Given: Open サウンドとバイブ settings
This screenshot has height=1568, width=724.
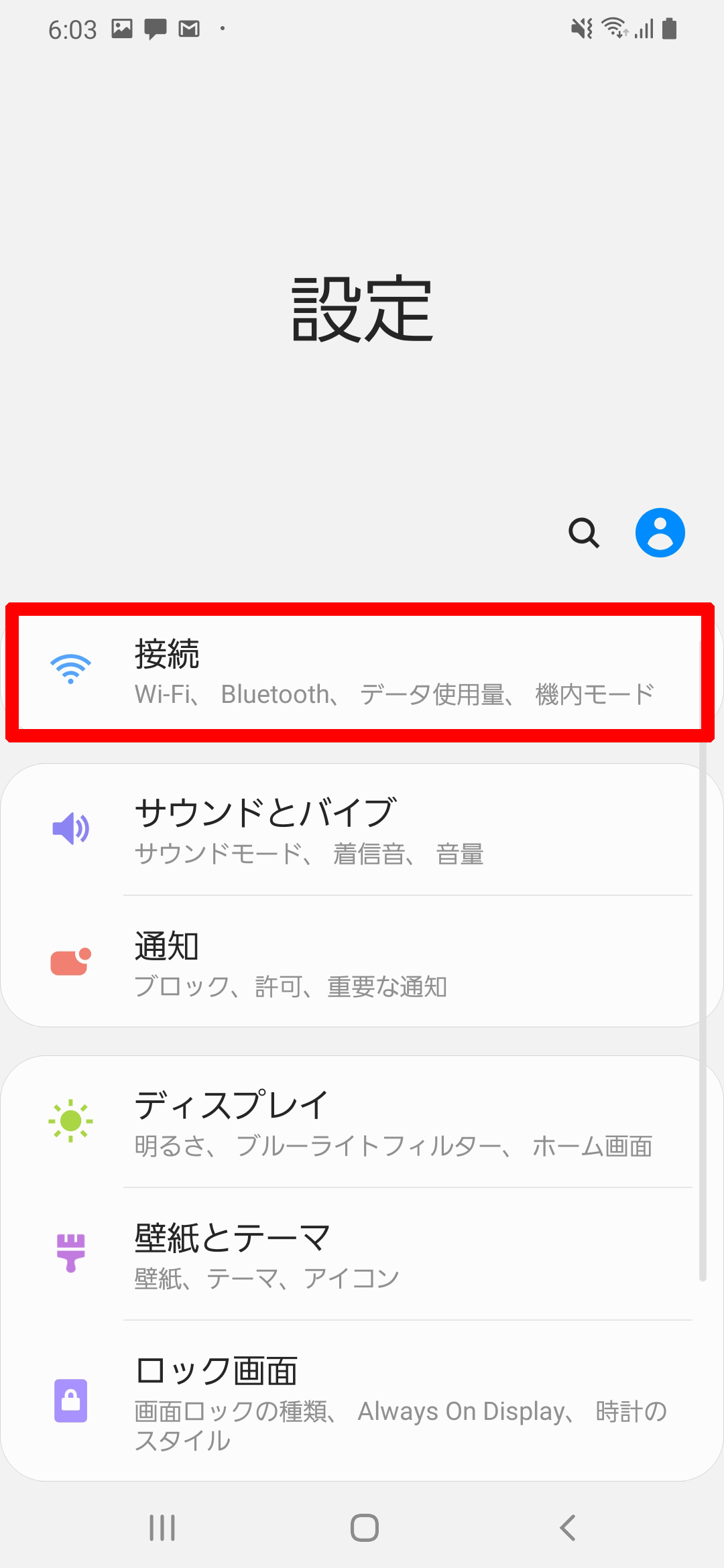Looking at the screenshot, I should coord(361,830).
